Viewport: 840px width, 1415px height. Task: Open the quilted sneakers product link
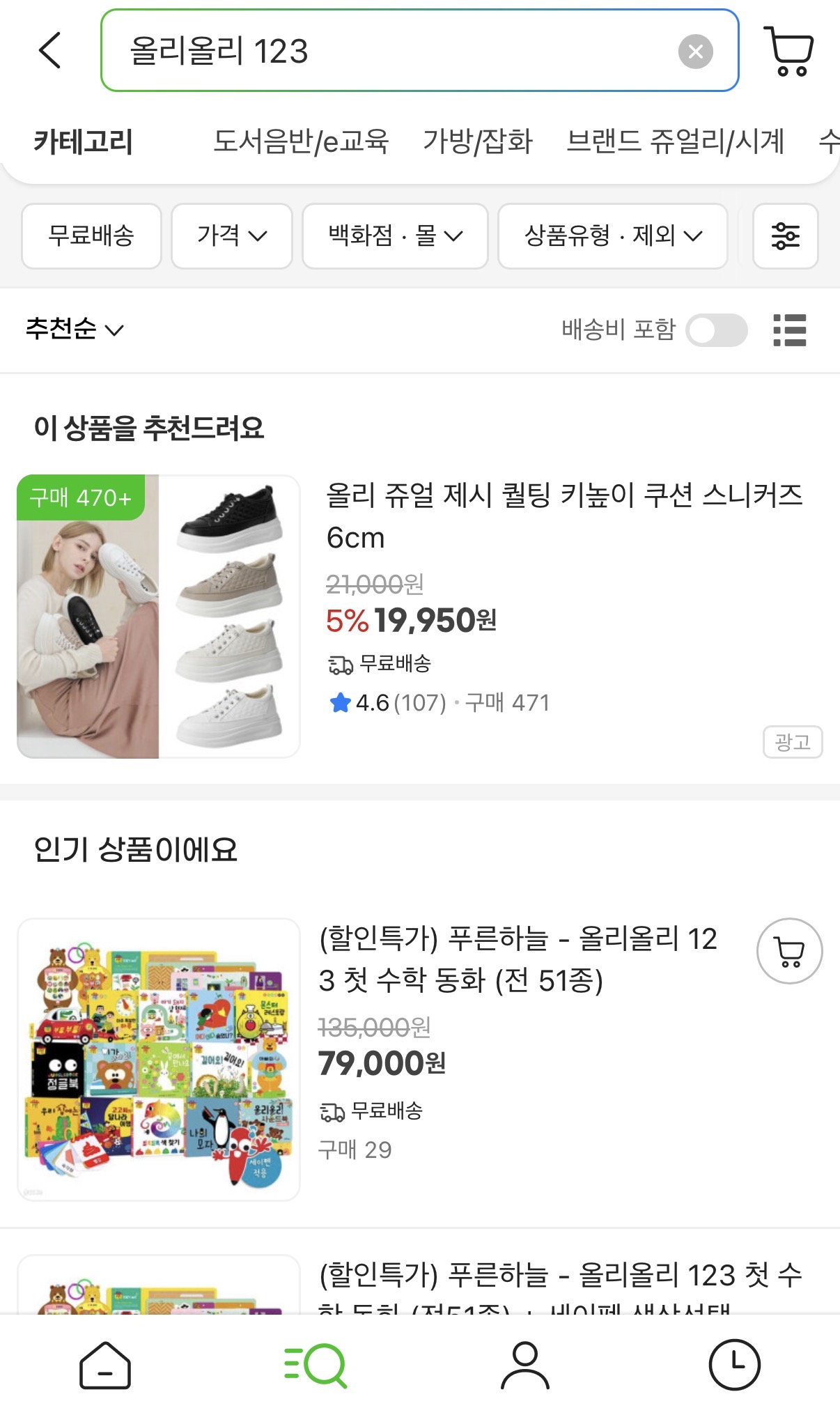coord(564,516)
